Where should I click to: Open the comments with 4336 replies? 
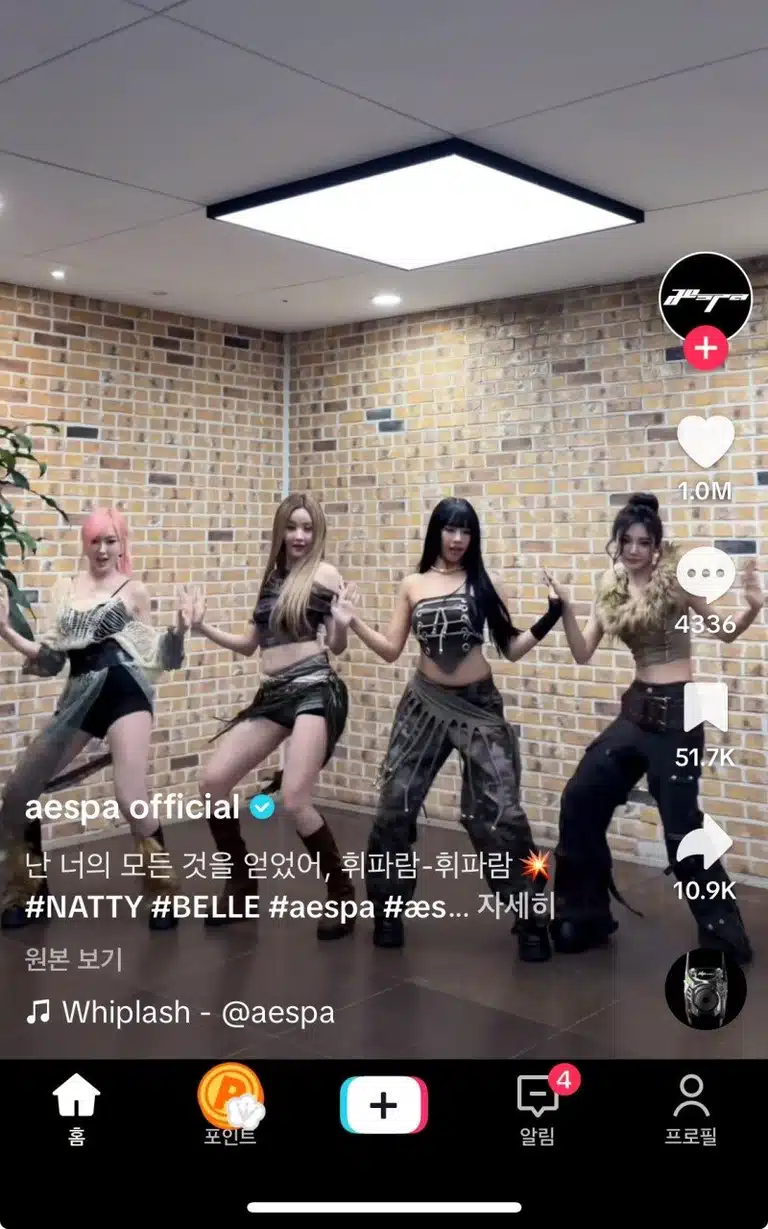pos(706,575)
